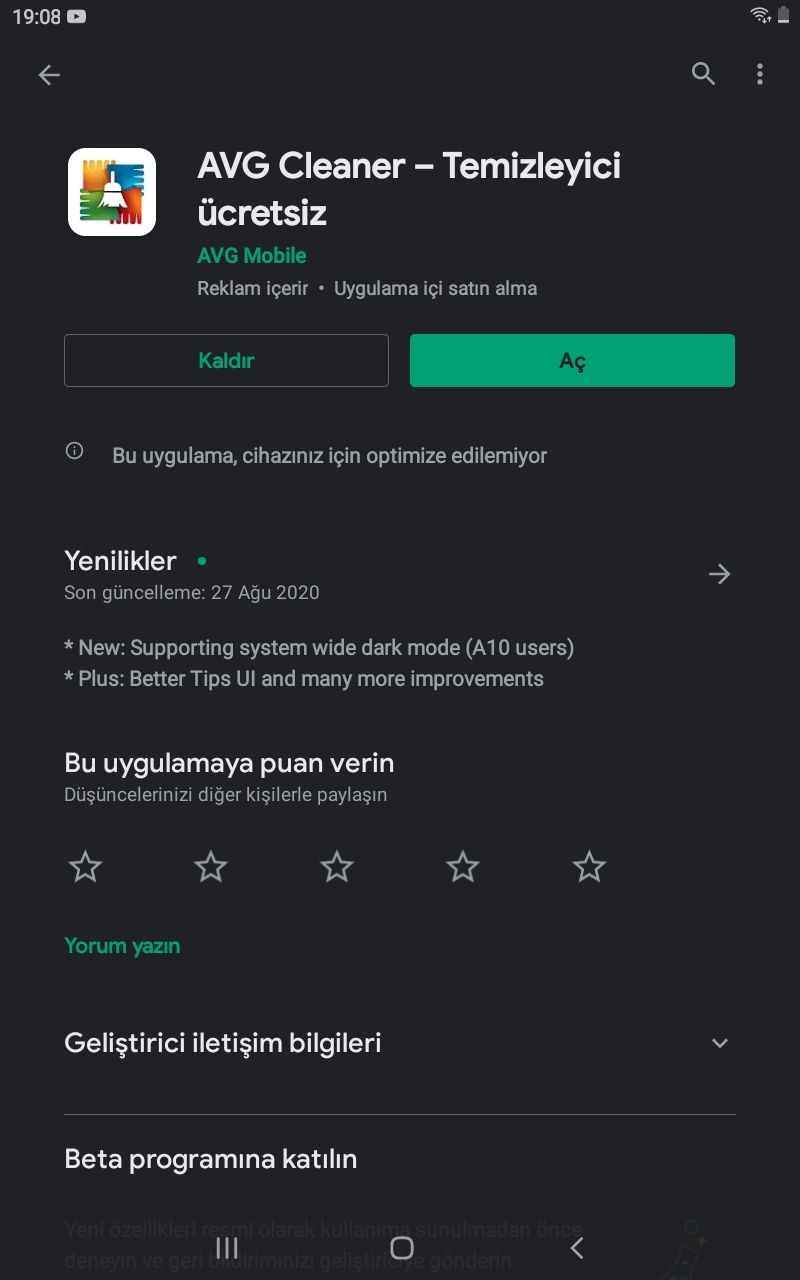Expand Geliştirici iletişim bilgileri section
This screenshot has width=800, height=1280.
point(719,1043)
